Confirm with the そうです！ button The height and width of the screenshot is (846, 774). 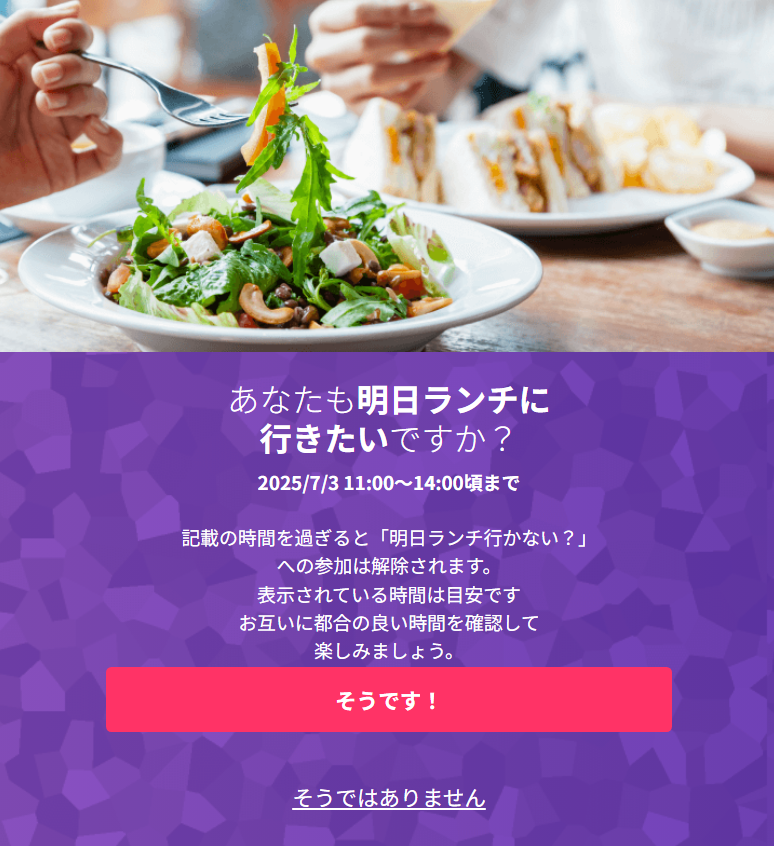(x=388, y=700)
